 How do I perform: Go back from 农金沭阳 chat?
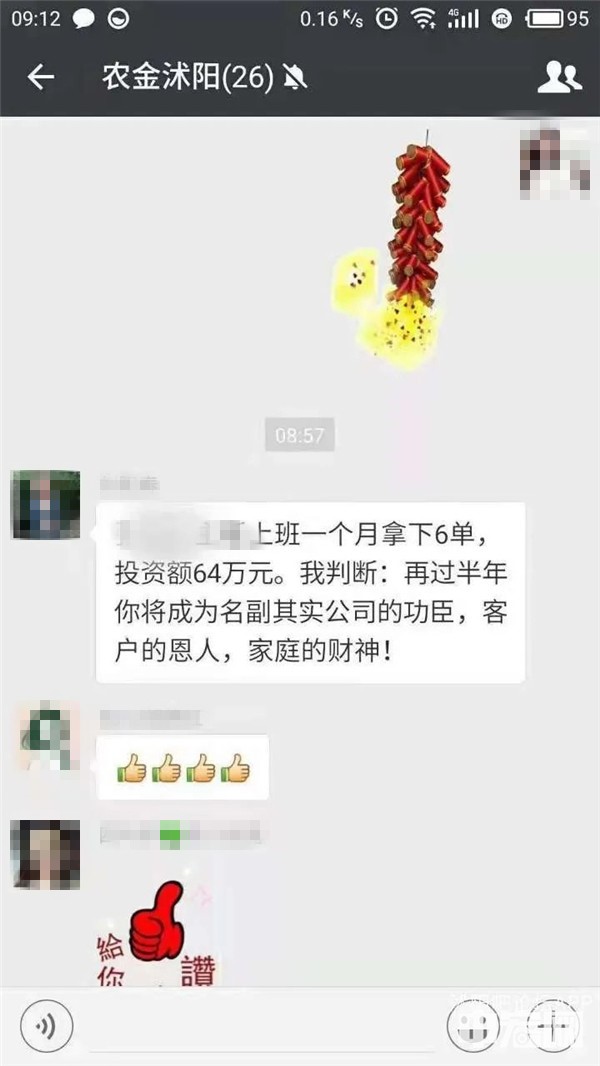pos(40,77)
